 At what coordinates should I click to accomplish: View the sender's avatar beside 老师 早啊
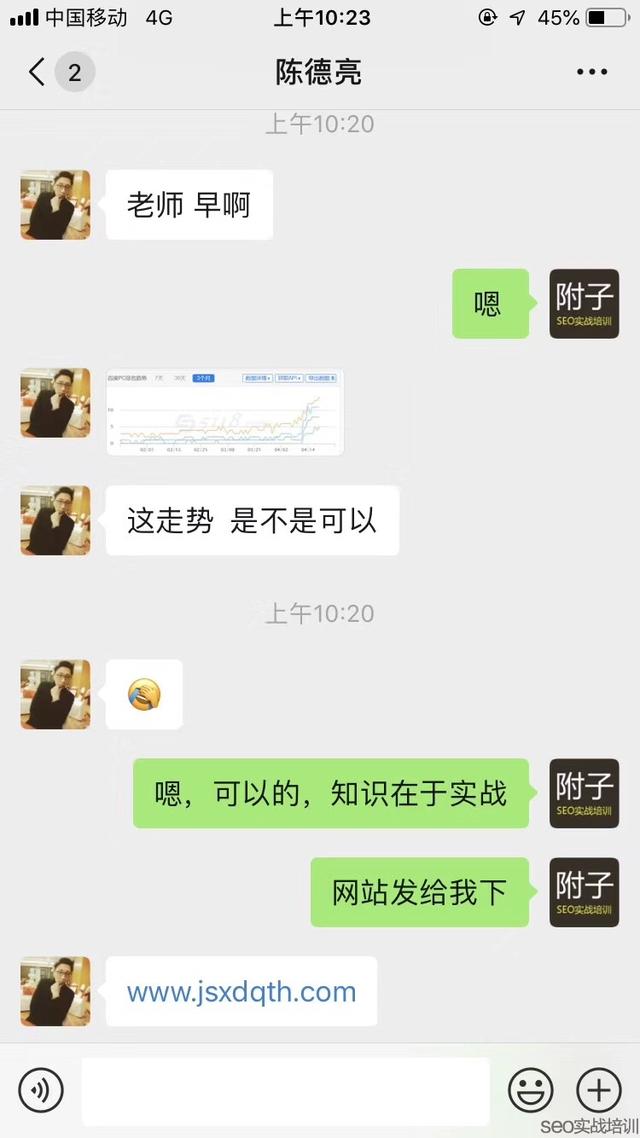55,205
